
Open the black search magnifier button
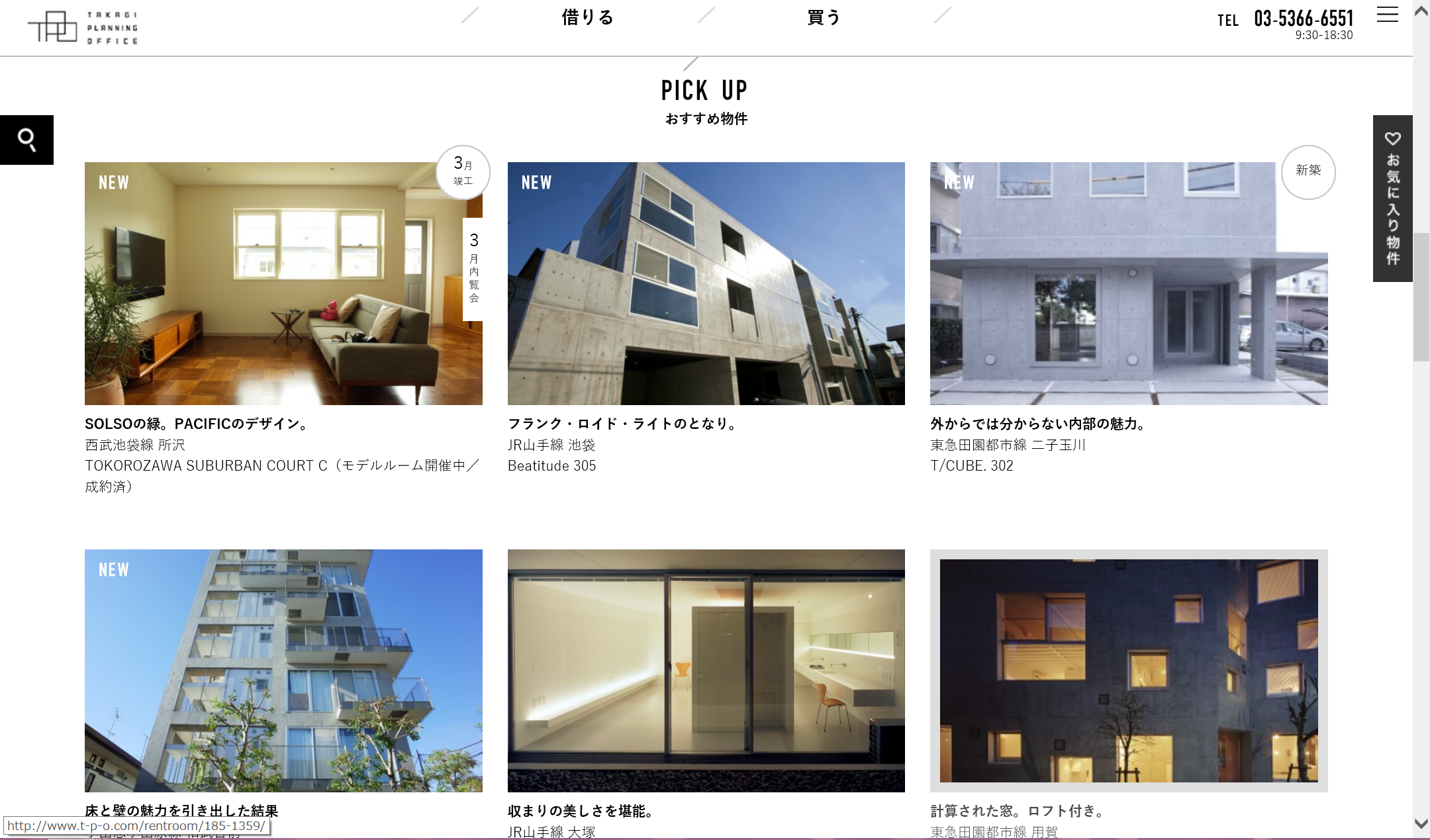click(x=26, y=140)
